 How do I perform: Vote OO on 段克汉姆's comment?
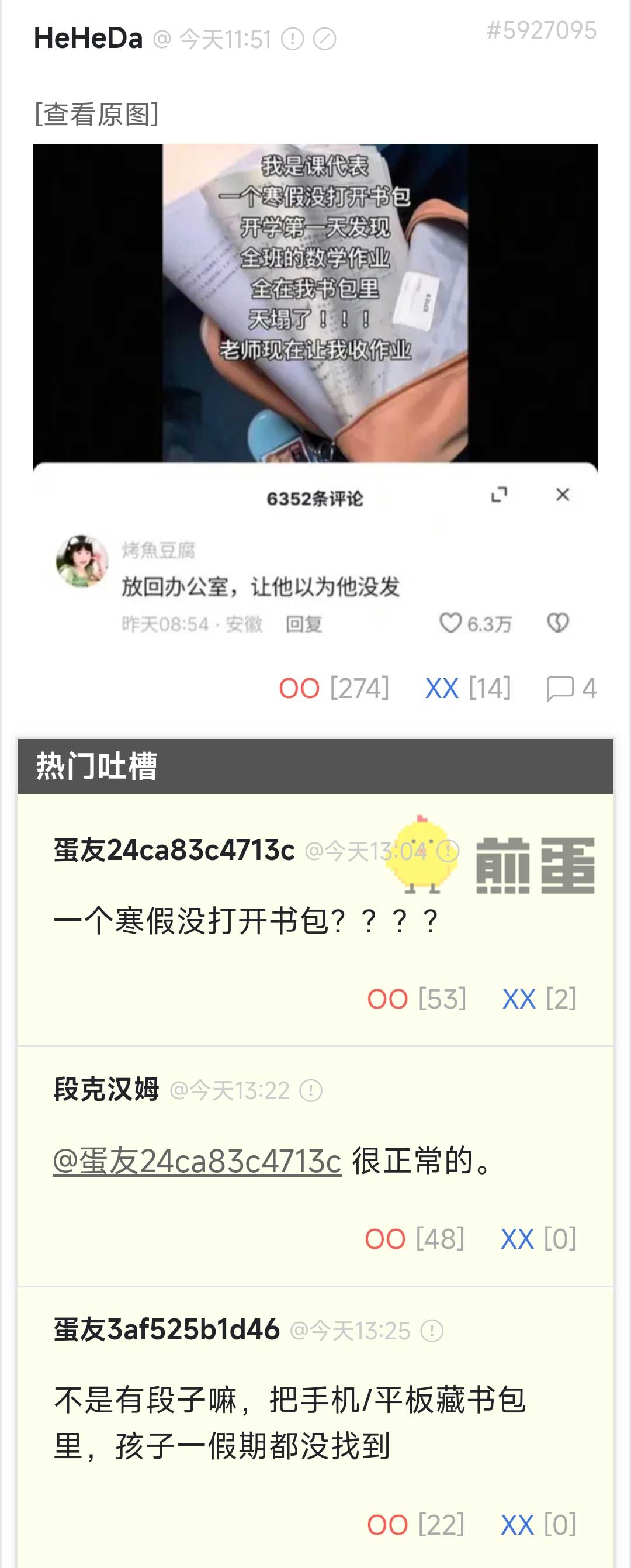point(385,1239)
